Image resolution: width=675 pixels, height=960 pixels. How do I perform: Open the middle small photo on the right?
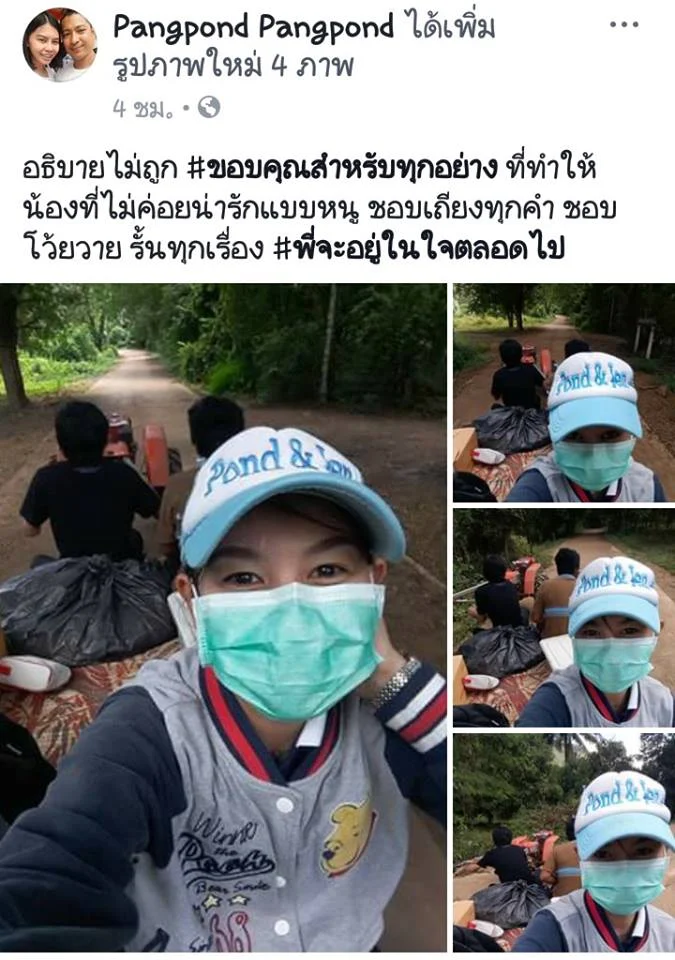[563, 617]
